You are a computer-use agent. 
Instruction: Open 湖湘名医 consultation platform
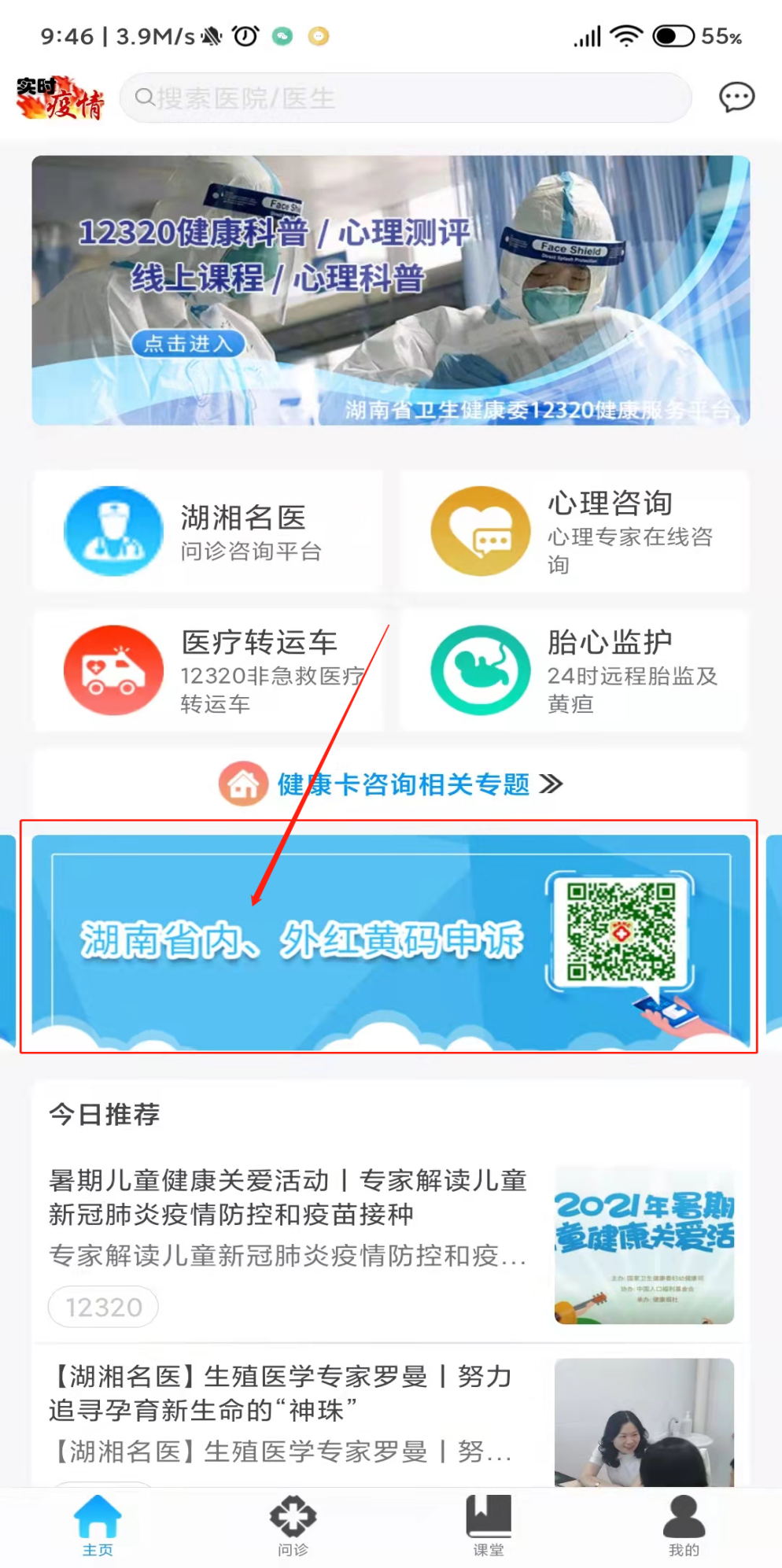[x=208, y=531]
